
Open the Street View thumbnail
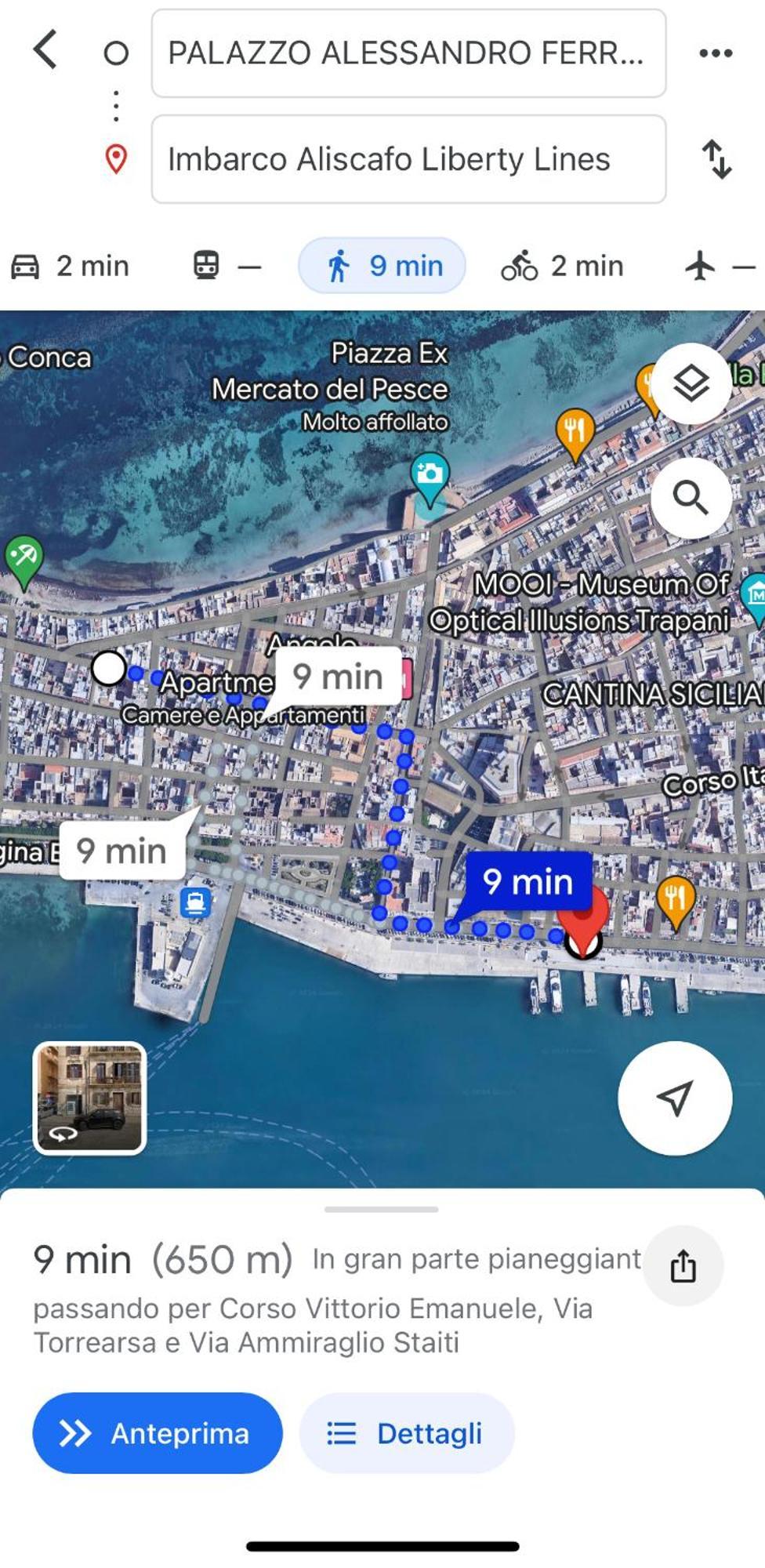tap(89, 1098)
